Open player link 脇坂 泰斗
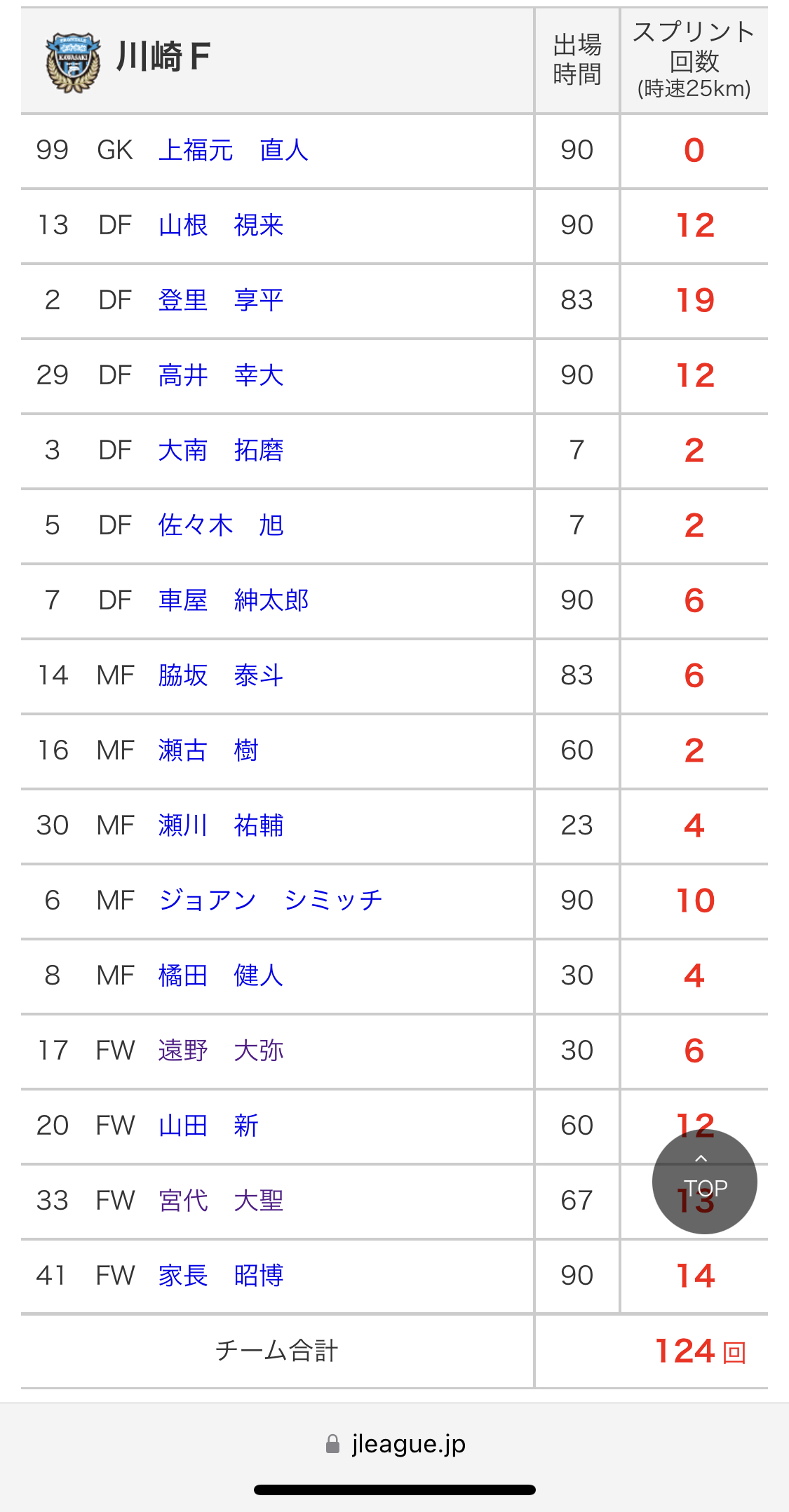The height and width of the screenshot is (1512, 789). pyautogui.click(x=221, y=675)
